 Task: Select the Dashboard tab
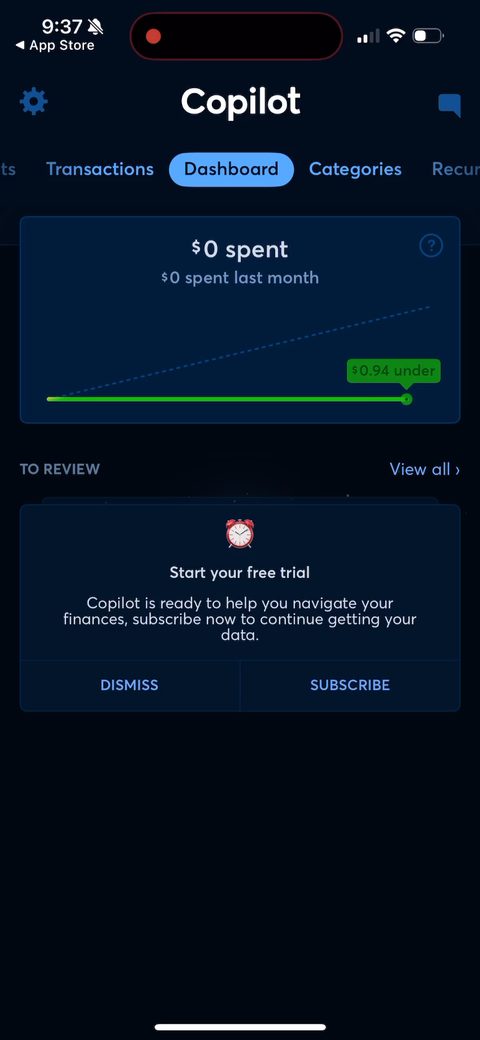(231, 169)
